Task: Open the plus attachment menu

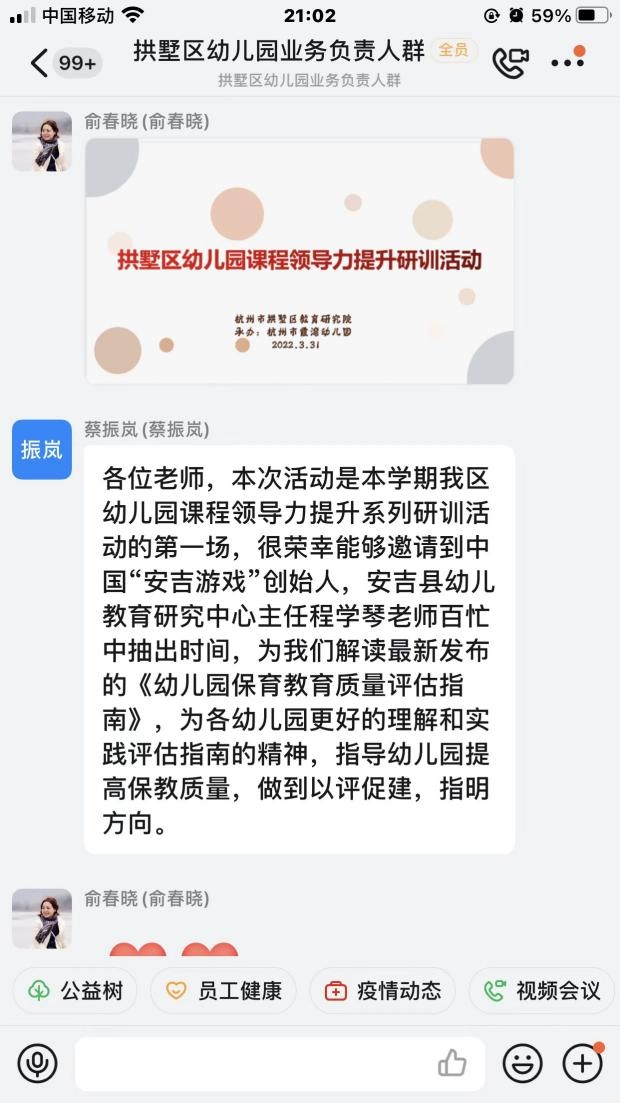Action: point(583,1063)
